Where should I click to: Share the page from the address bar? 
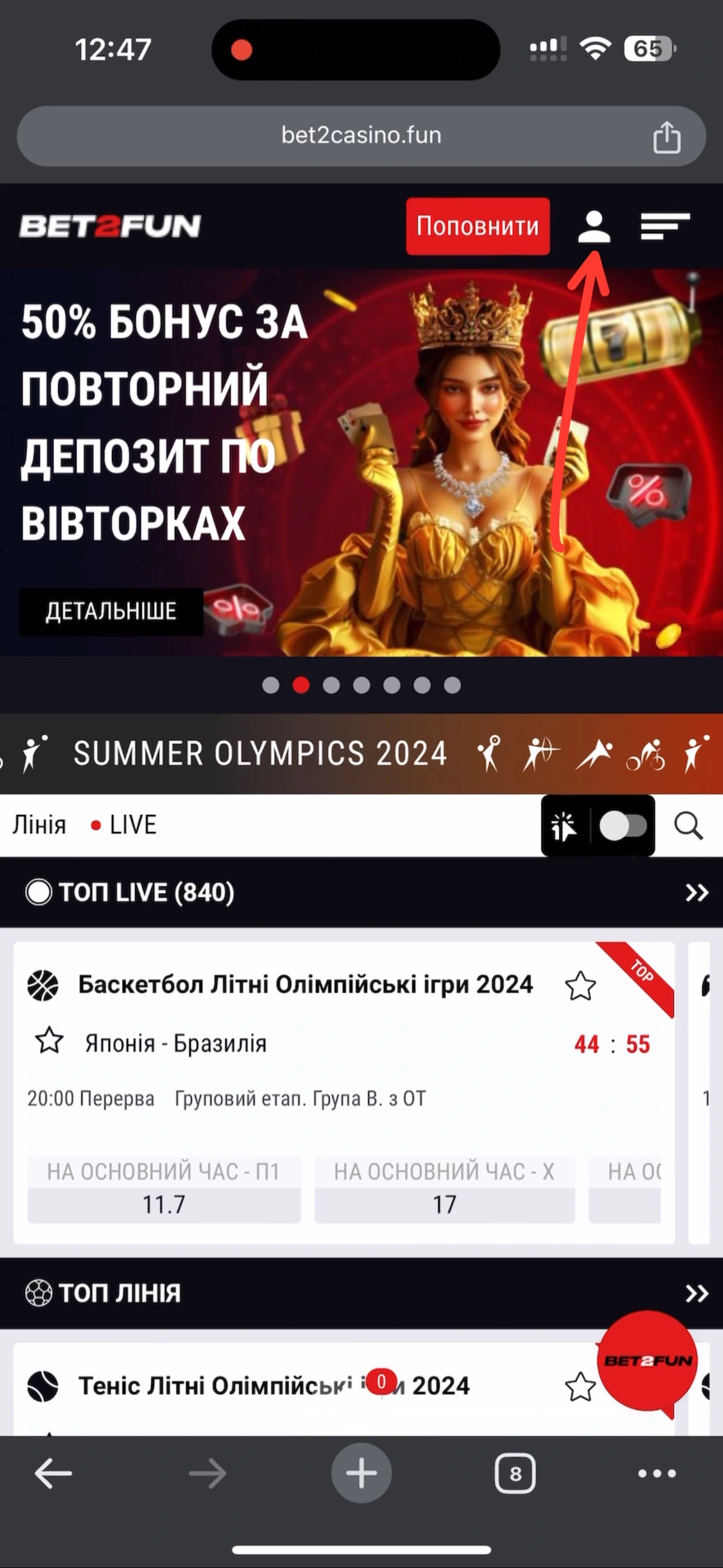[666, 136]
